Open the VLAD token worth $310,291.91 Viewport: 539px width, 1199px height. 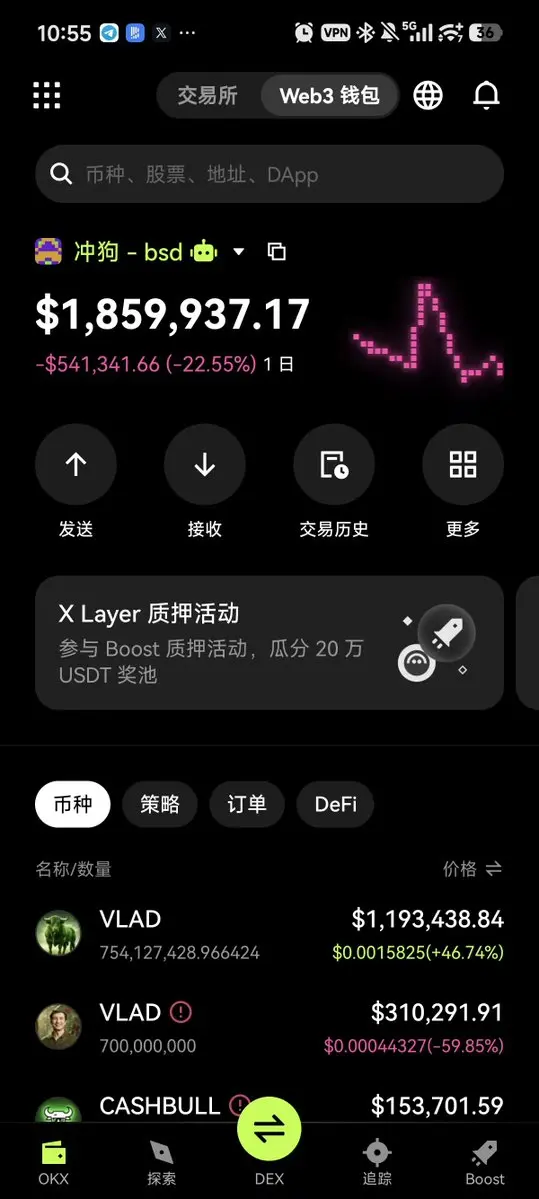(269, 1028)
